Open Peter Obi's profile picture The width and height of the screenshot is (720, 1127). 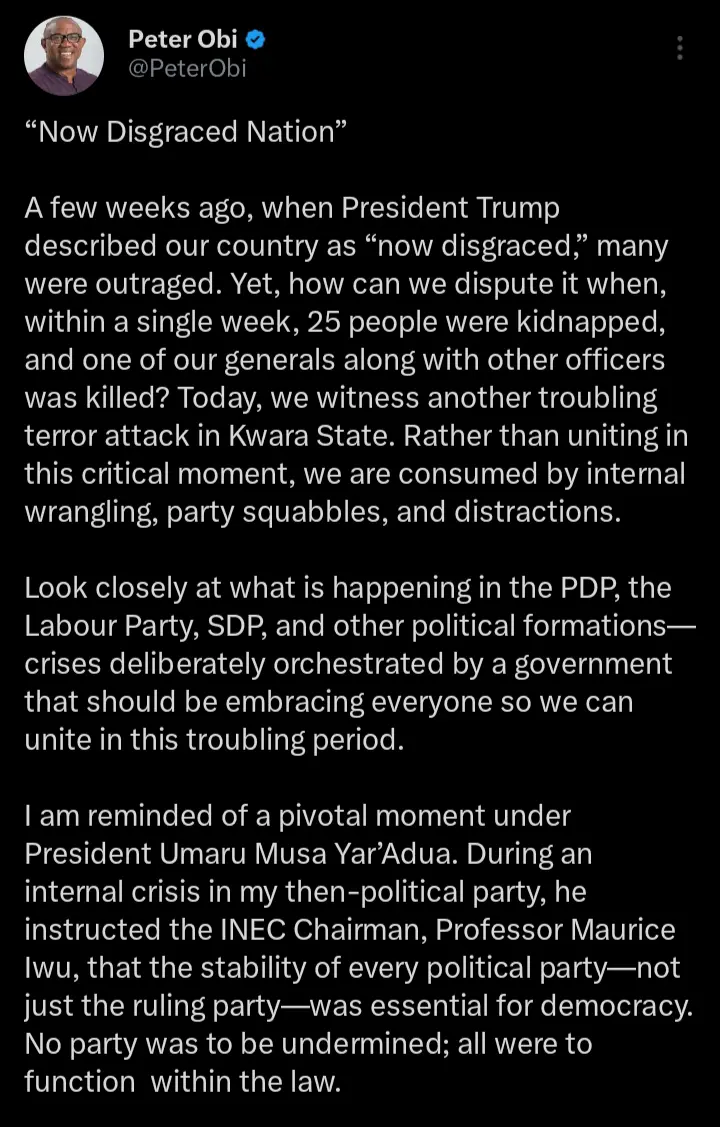click(63, 55)
